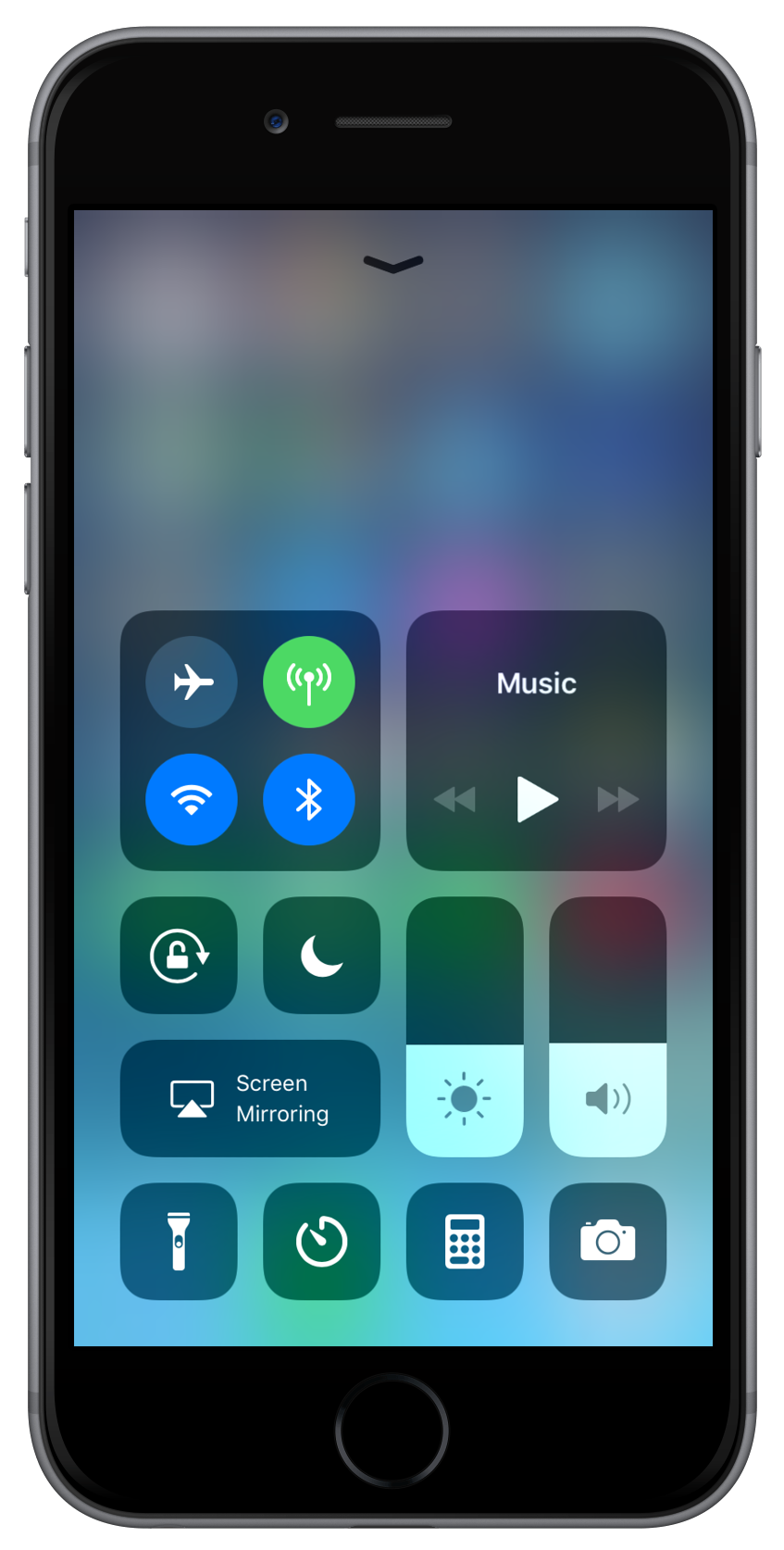Open the Timer
784x1550 pixels.
click(x=322, y=1241)
